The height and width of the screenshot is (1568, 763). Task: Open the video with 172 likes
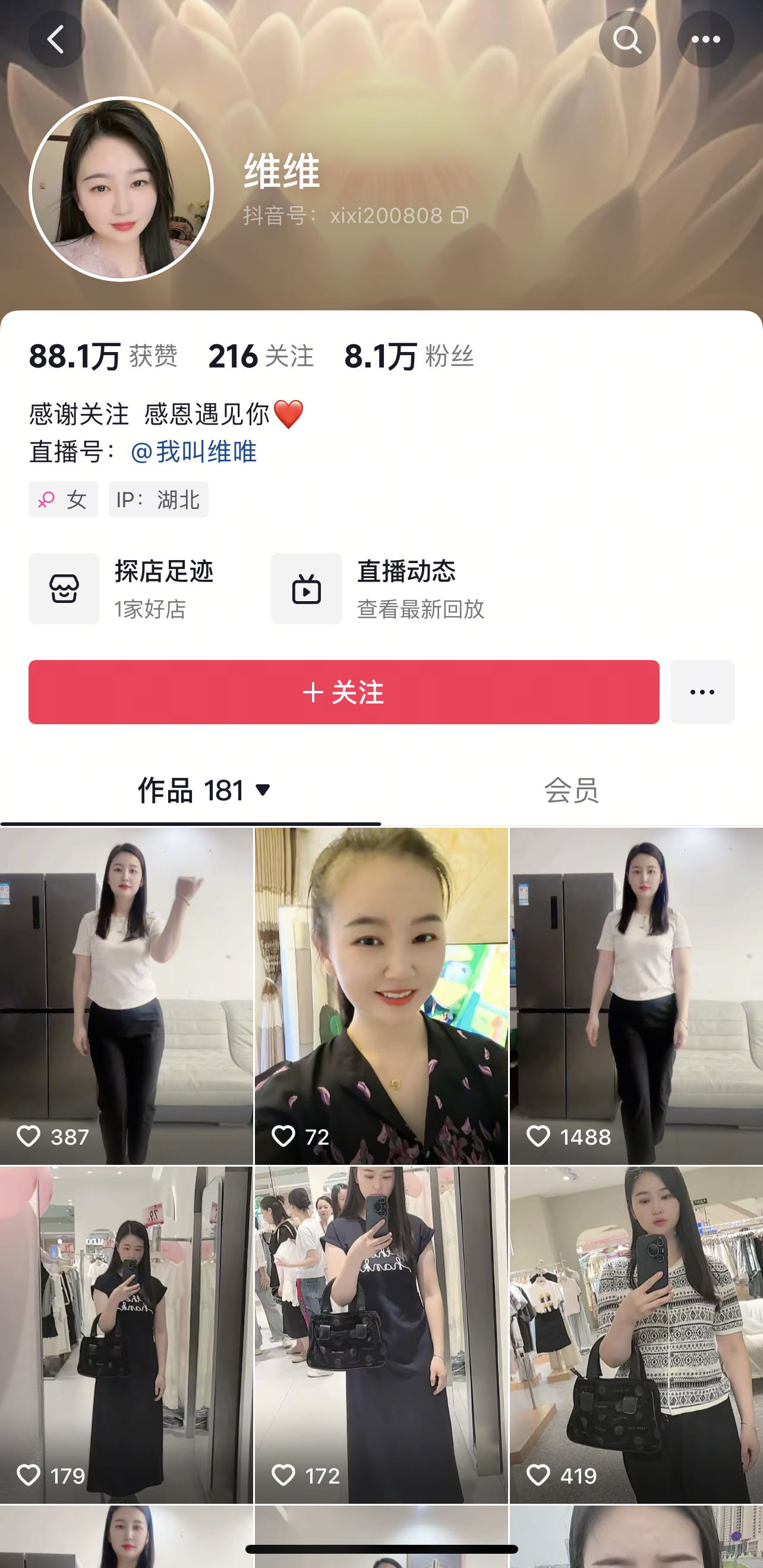click(381, 1334)
